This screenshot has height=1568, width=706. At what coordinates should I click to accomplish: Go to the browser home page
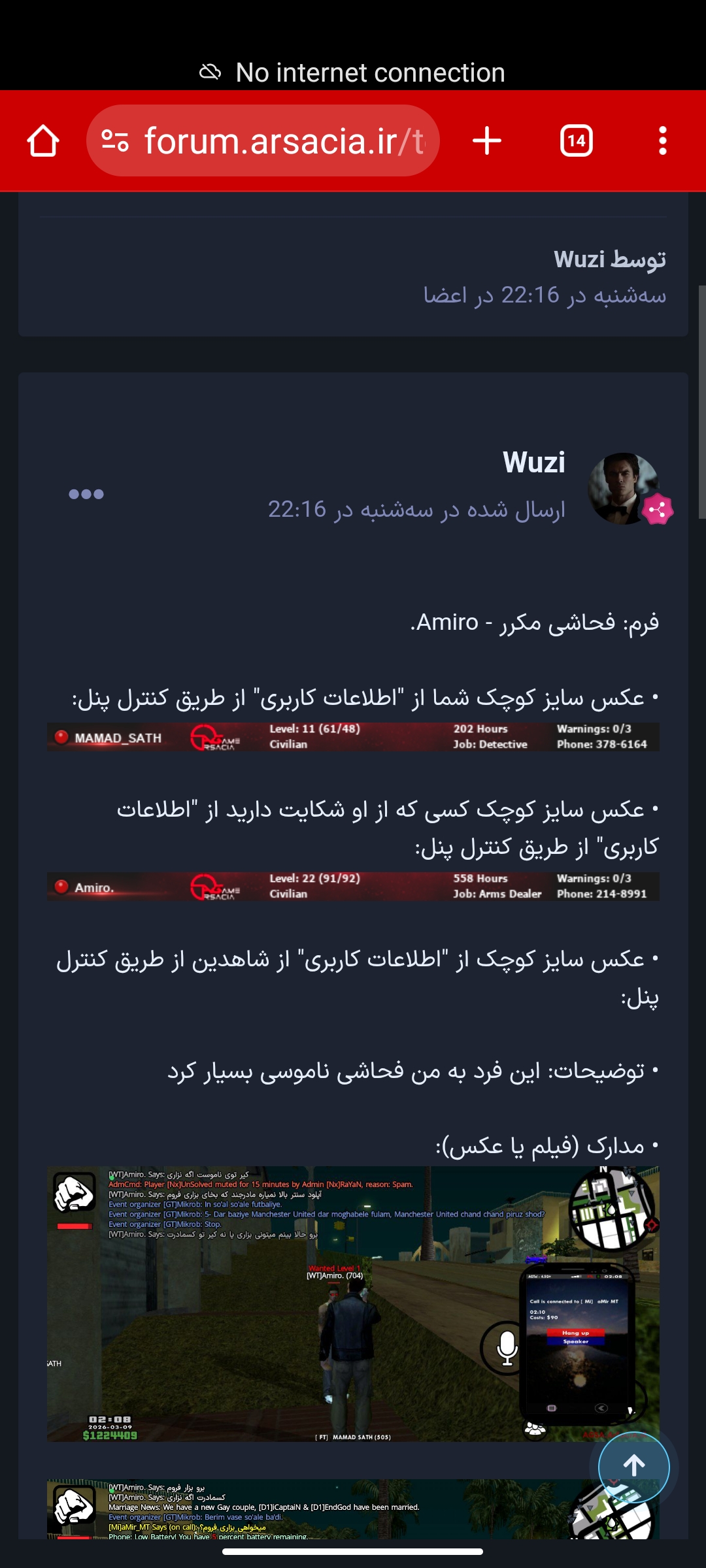click(x=43, y=141)
